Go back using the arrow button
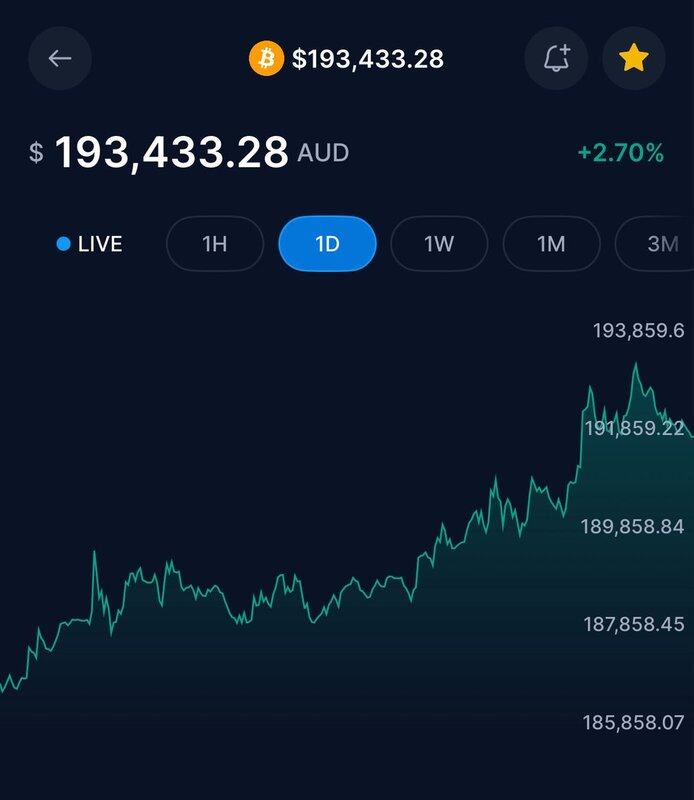 point(60,58)
